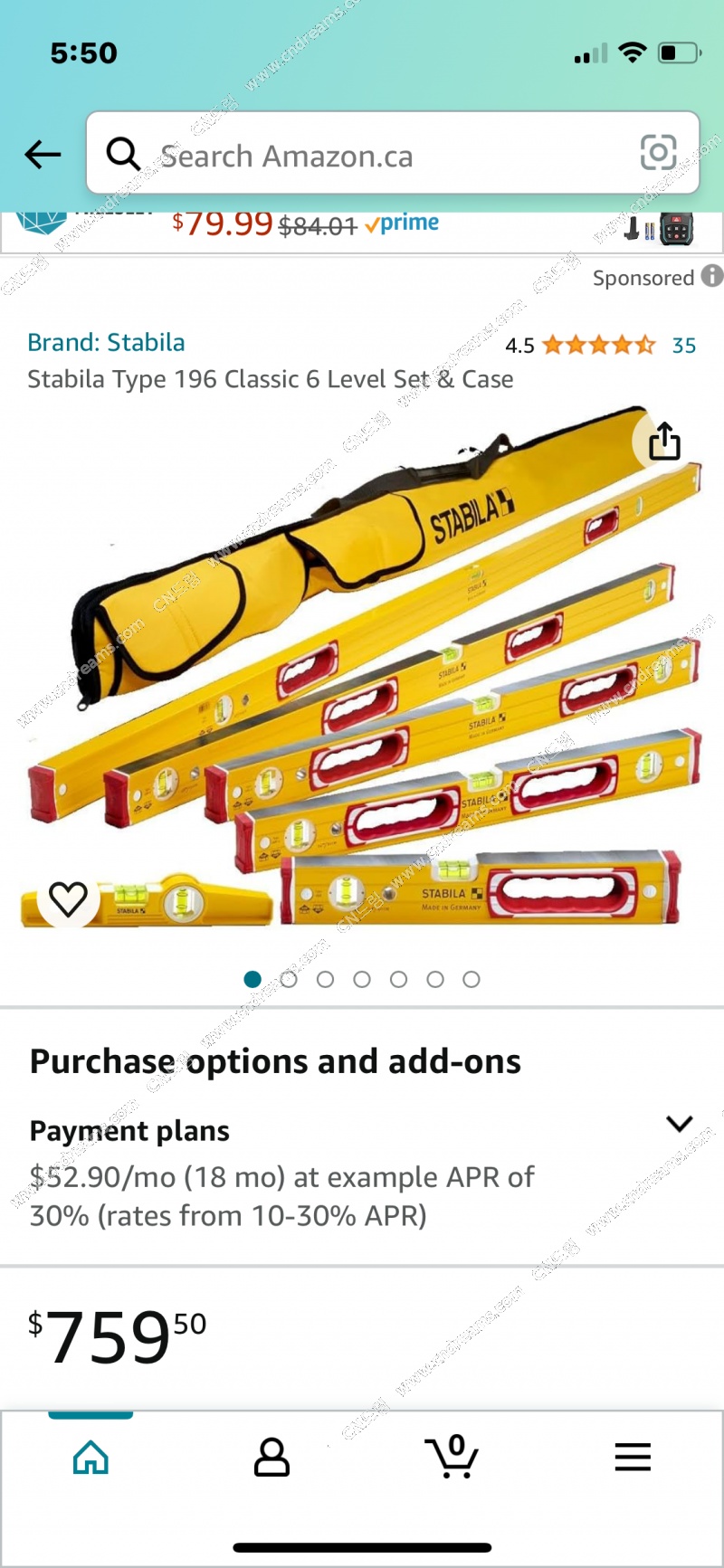Open the Brand: Stabila link
This screenshot has height=1568, width=724.
coord(106,343)
